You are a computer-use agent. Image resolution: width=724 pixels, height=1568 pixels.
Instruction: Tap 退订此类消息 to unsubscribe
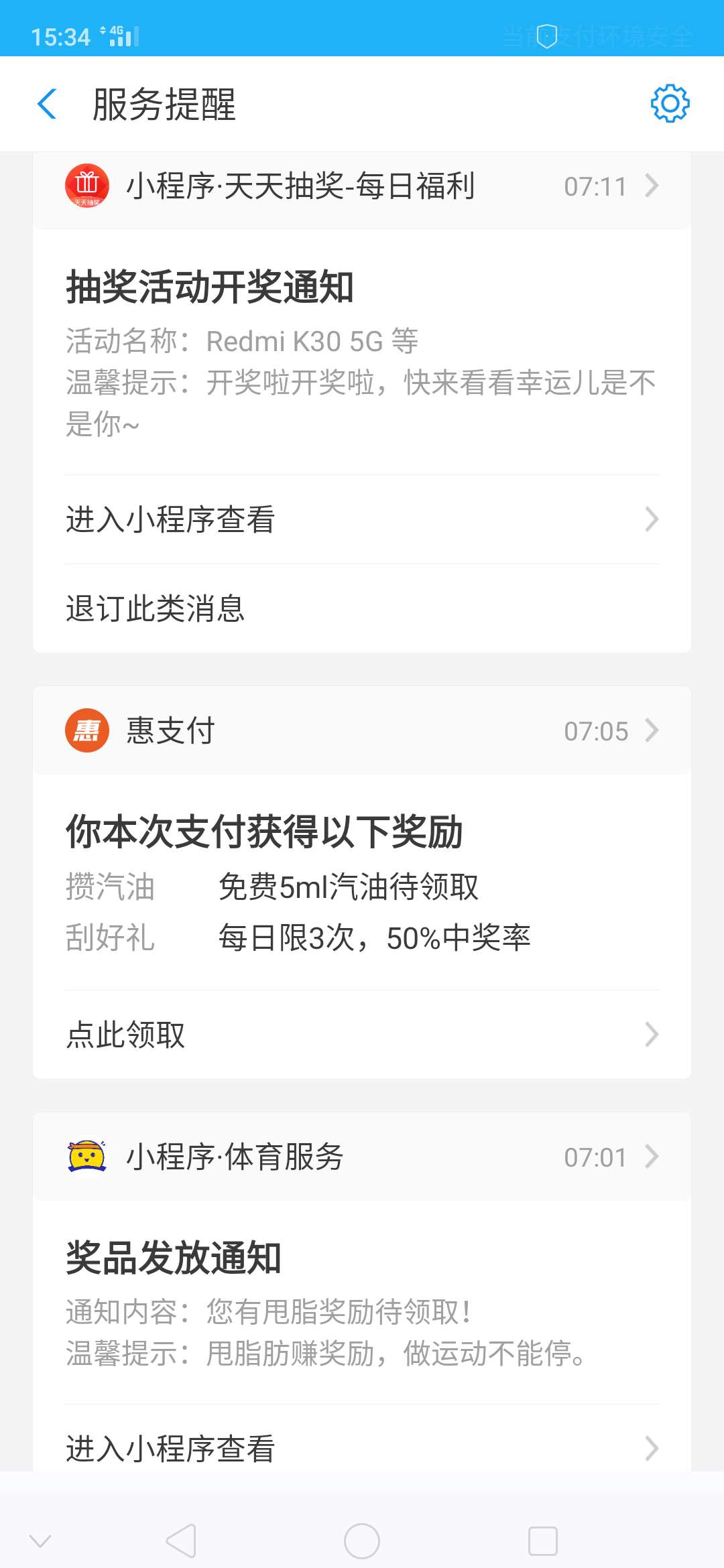click(156, 610)
